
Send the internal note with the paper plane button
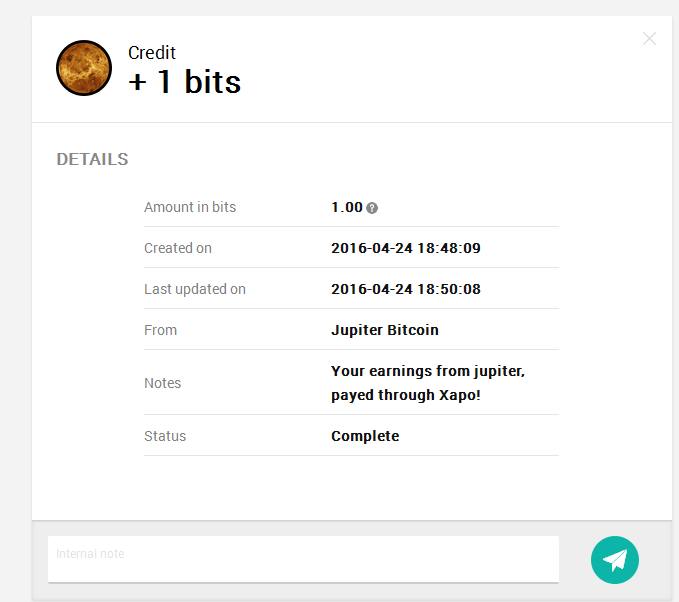tap(614, 559)
